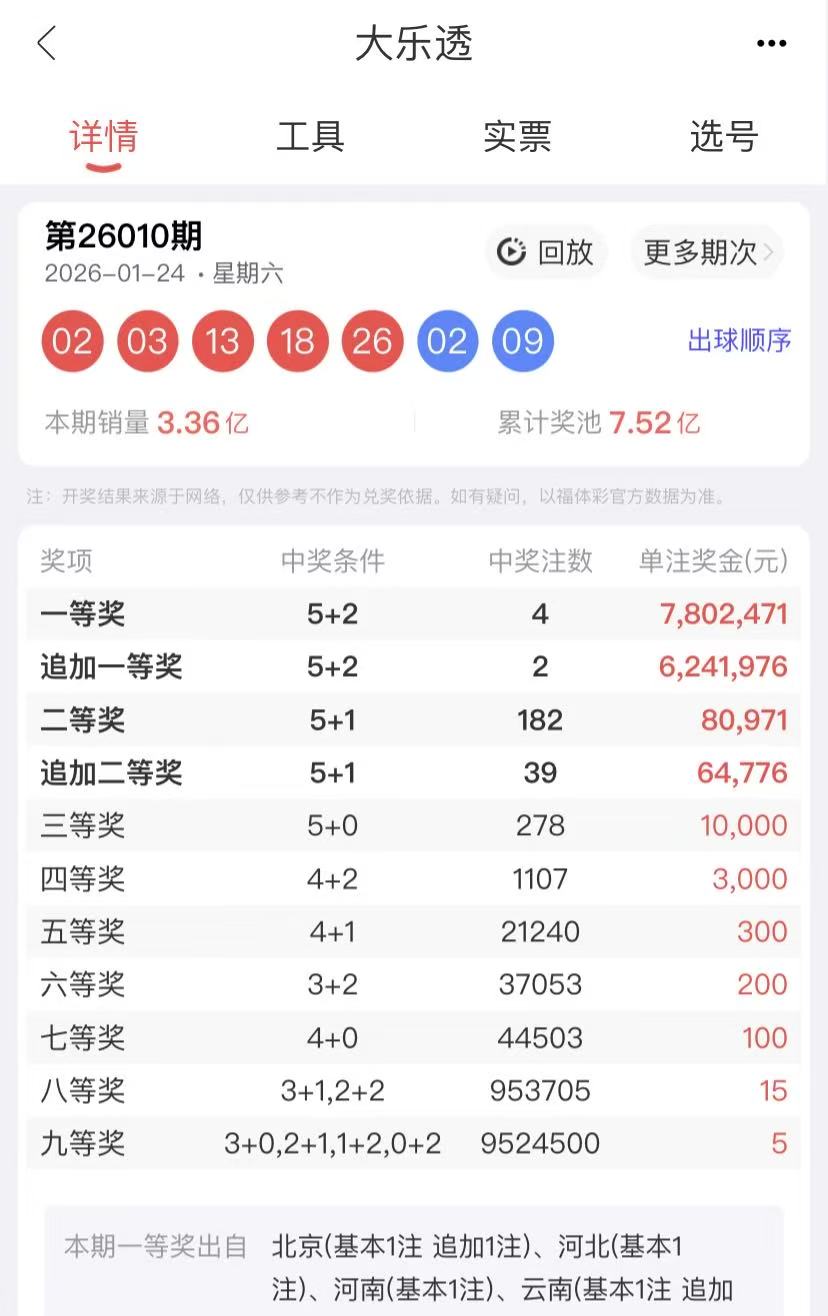Switch to the 实票 tab
Image resolution: width=828 pixels, height=1316 pixels.
(x=517, y=137)
